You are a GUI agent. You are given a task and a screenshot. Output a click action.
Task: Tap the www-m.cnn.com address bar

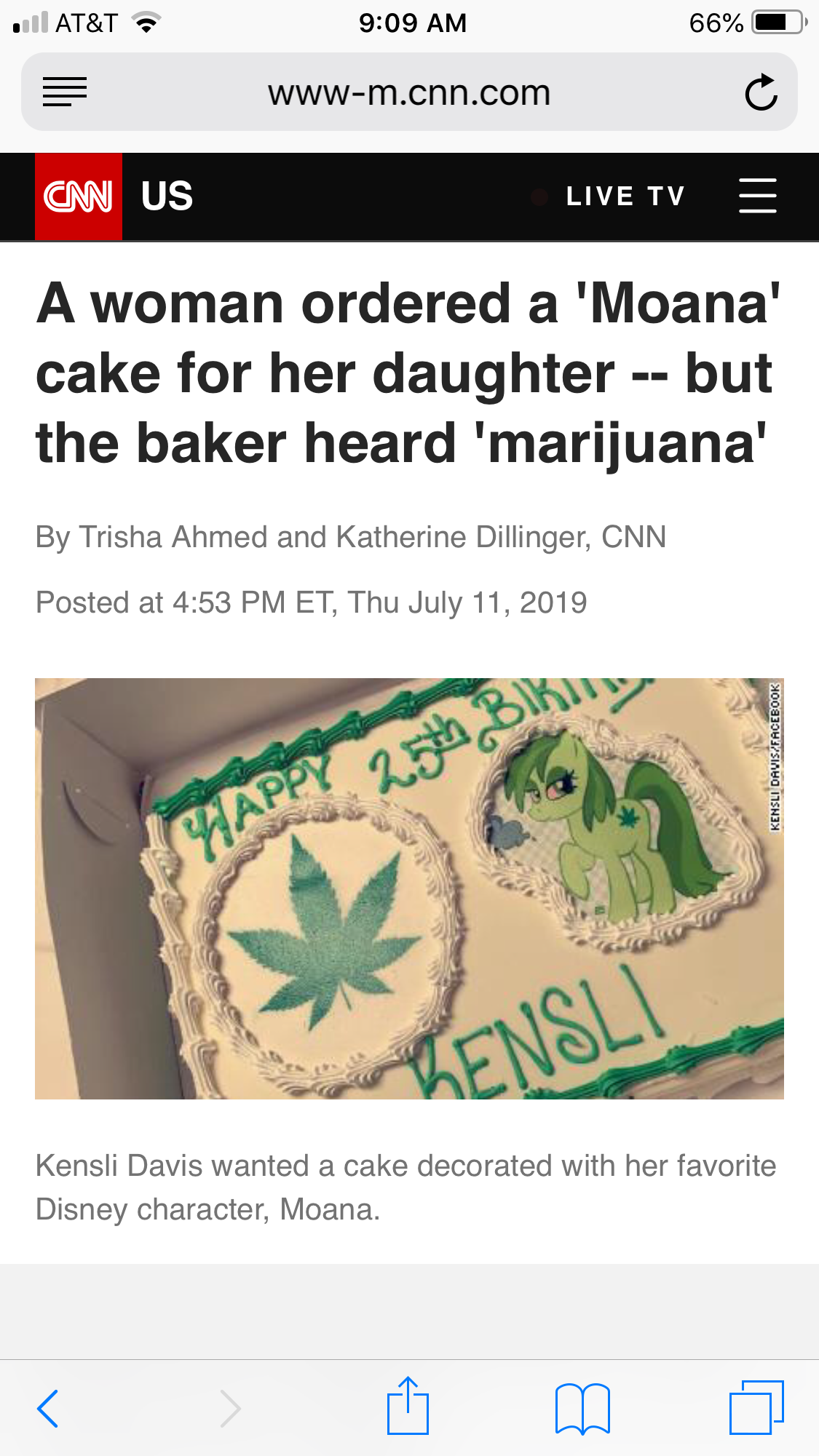pos(409,92)
